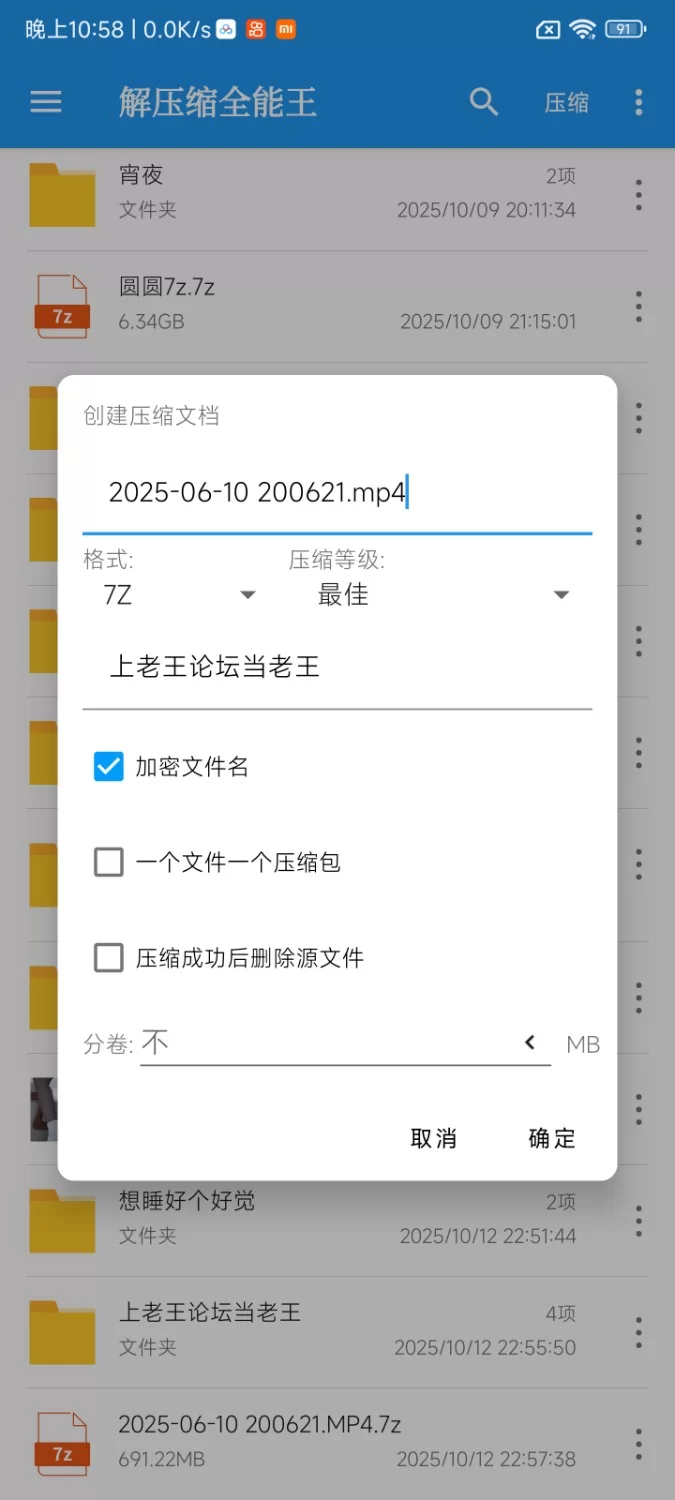Open the 格式 7Z dropdown
The height and width of the screenshot is (1500, 675).
click(x=178, y=595)
